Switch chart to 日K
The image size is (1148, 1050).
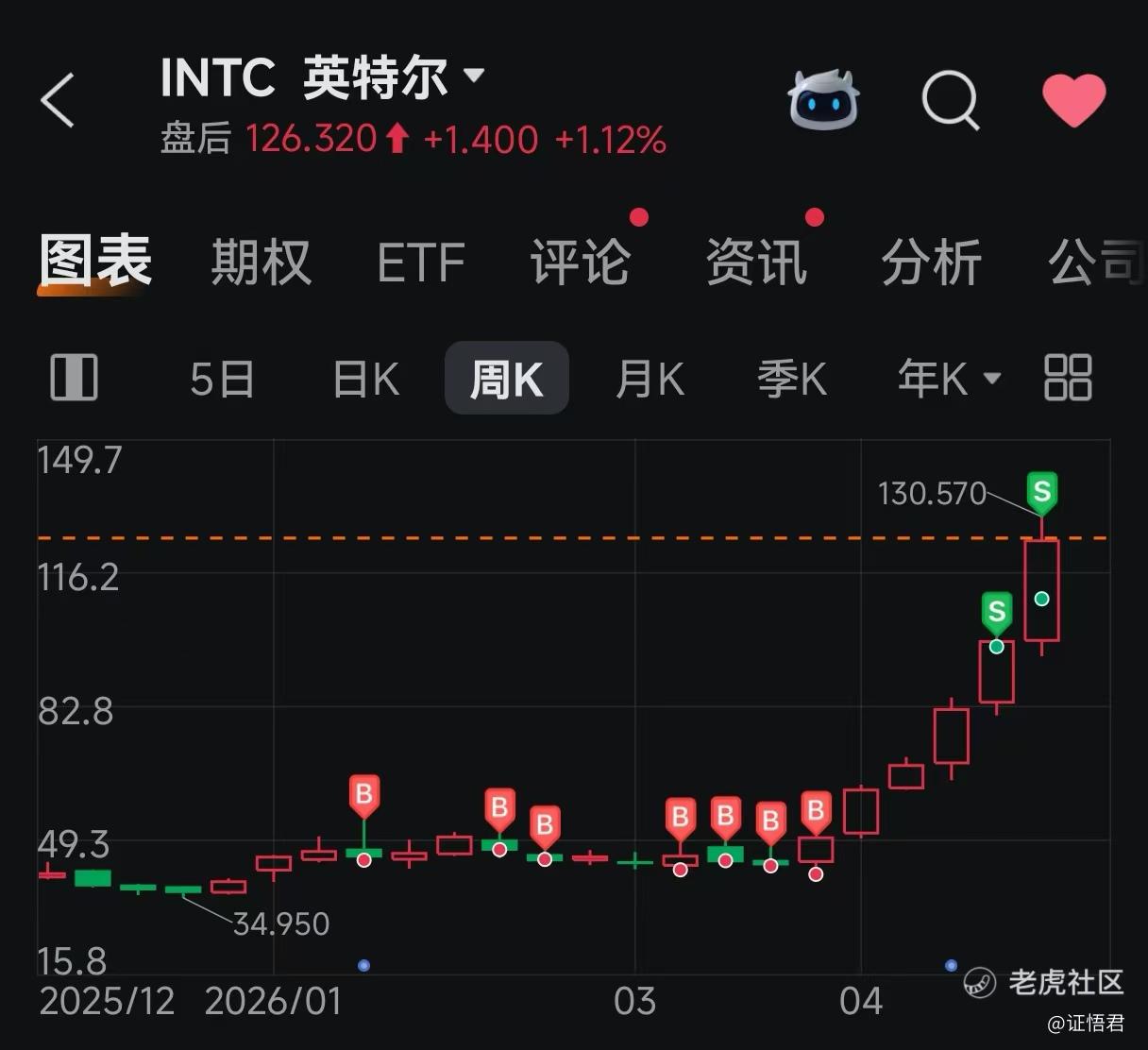(x=366, y=380)
